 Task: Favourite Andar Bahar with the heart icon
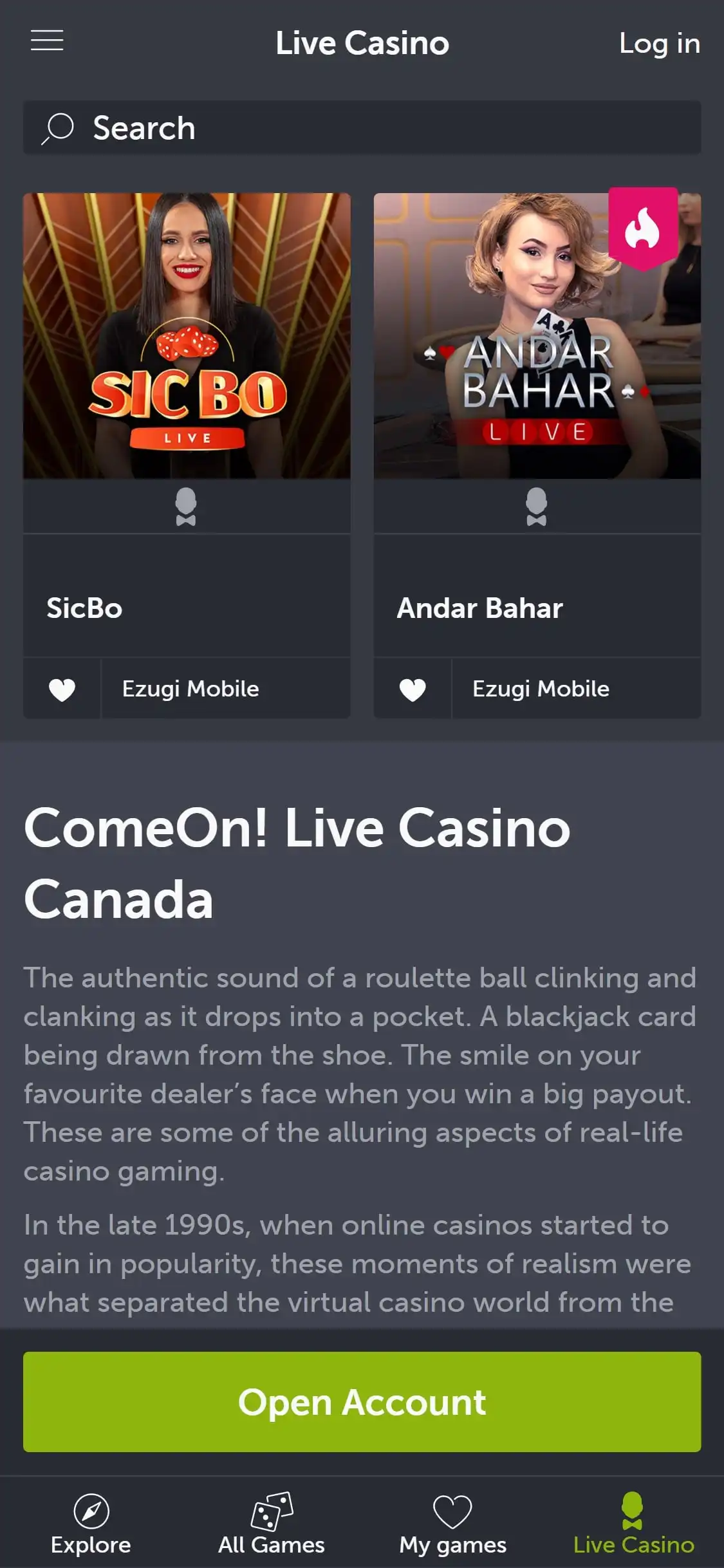(413, 689)
